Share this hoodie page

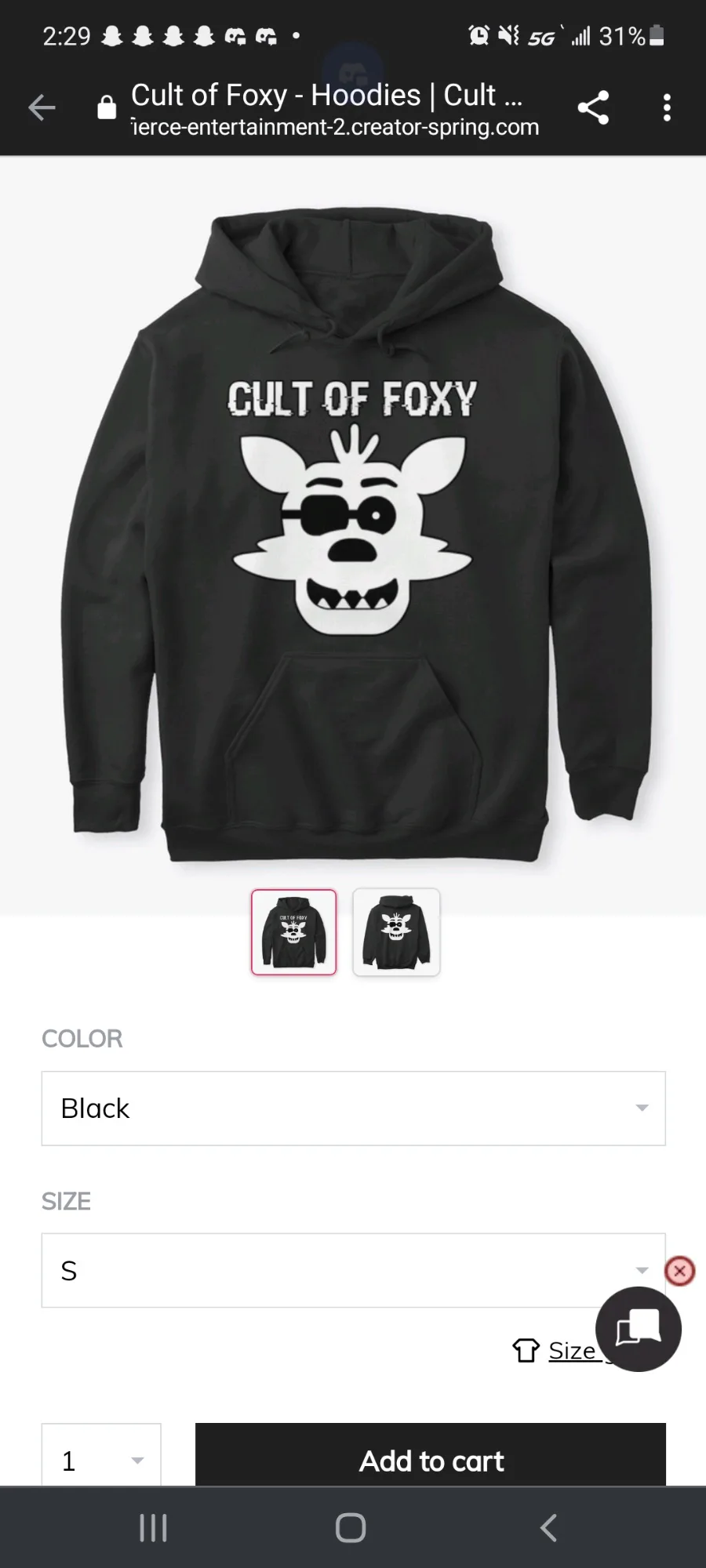coord(593,107)
